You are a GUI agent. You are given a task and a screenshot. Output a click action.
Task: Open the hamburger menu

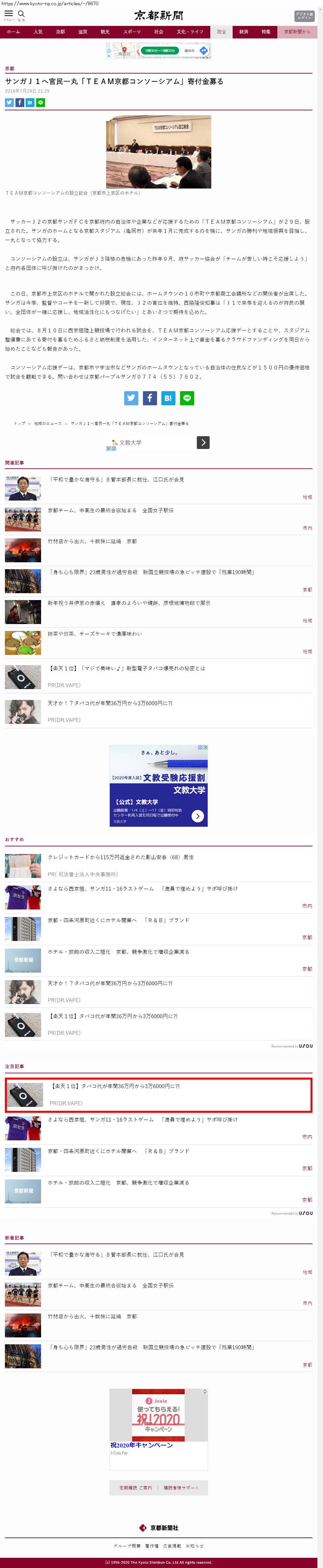point(9,13)
